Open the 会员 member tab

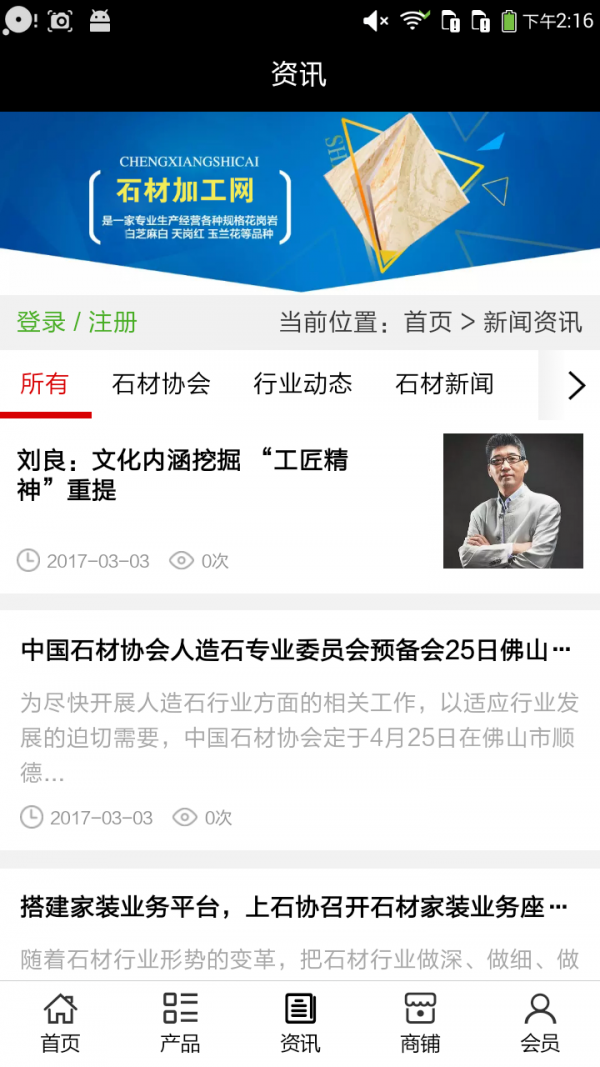coord(540,1023)
